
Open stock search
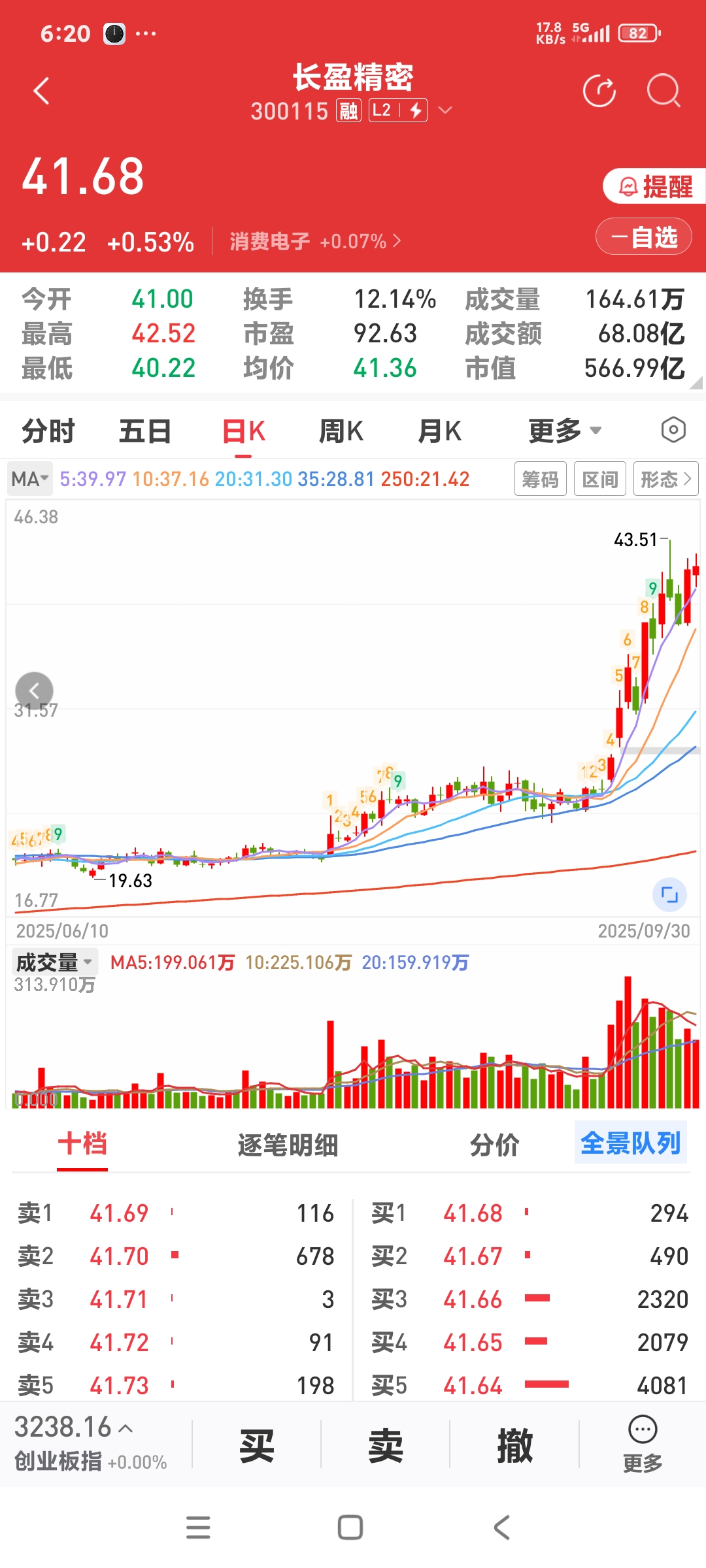point(663,91)
